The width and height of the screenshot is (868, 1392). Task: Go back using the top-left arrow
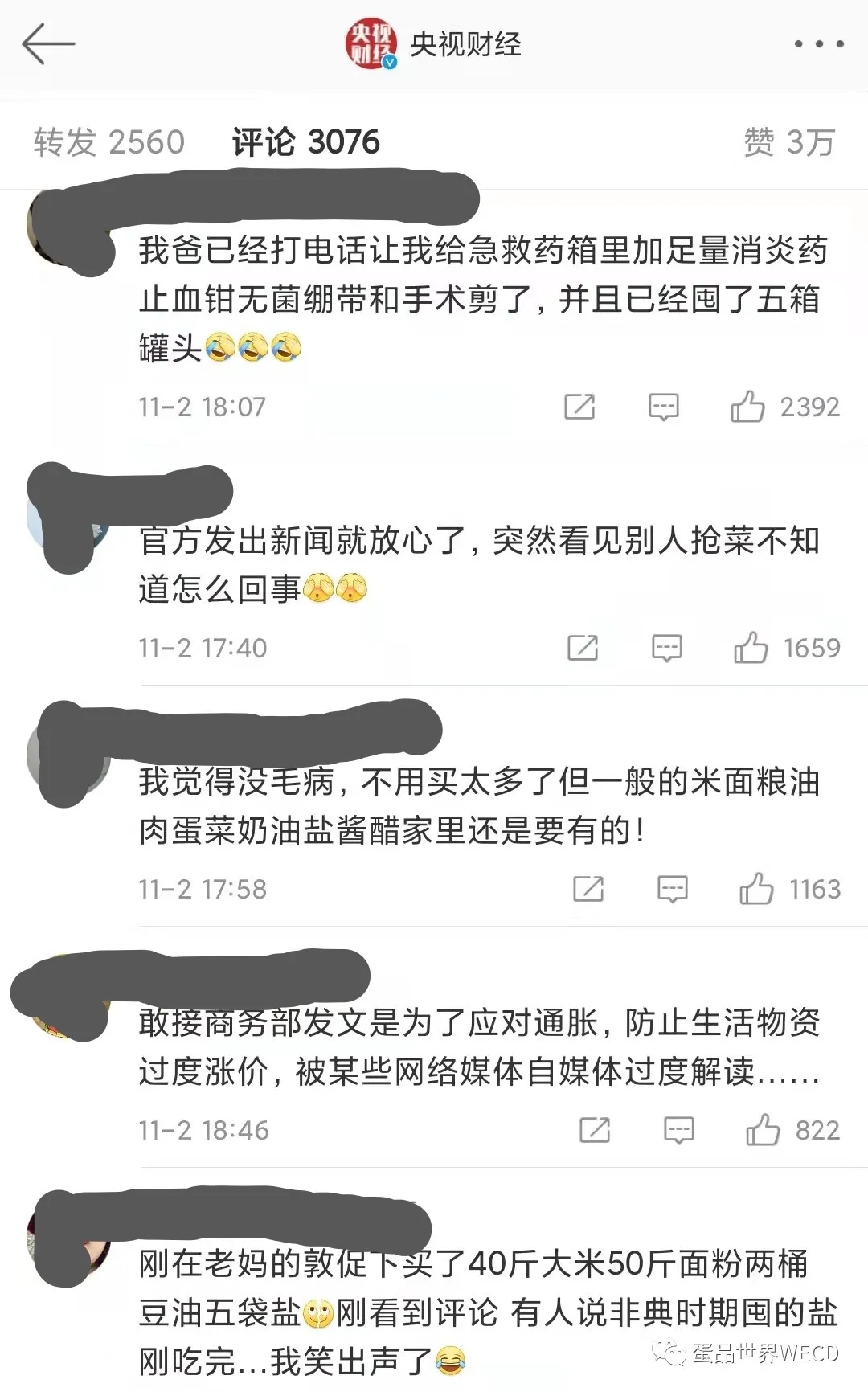[48, 43]
